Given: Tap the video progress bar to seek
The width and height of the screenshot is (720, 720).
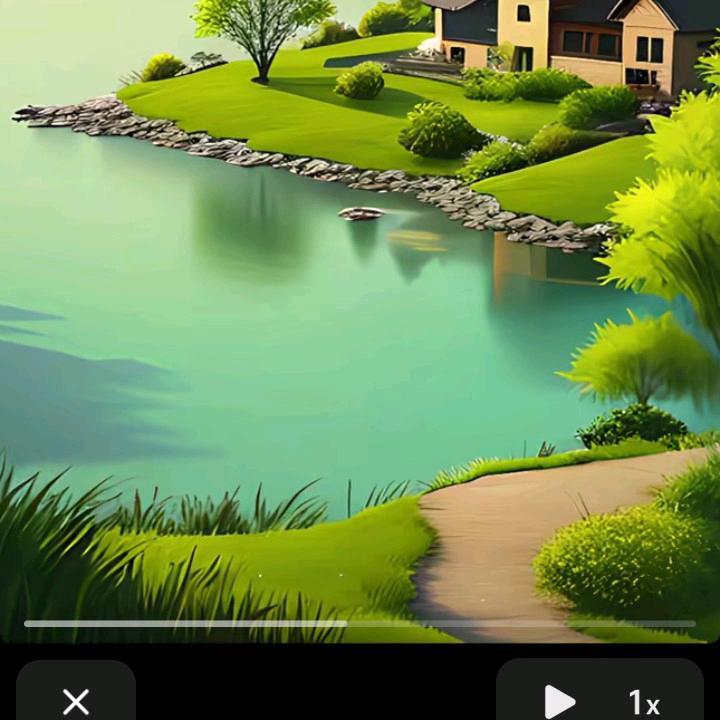Looking at the screenshot, I should [360, 623].
